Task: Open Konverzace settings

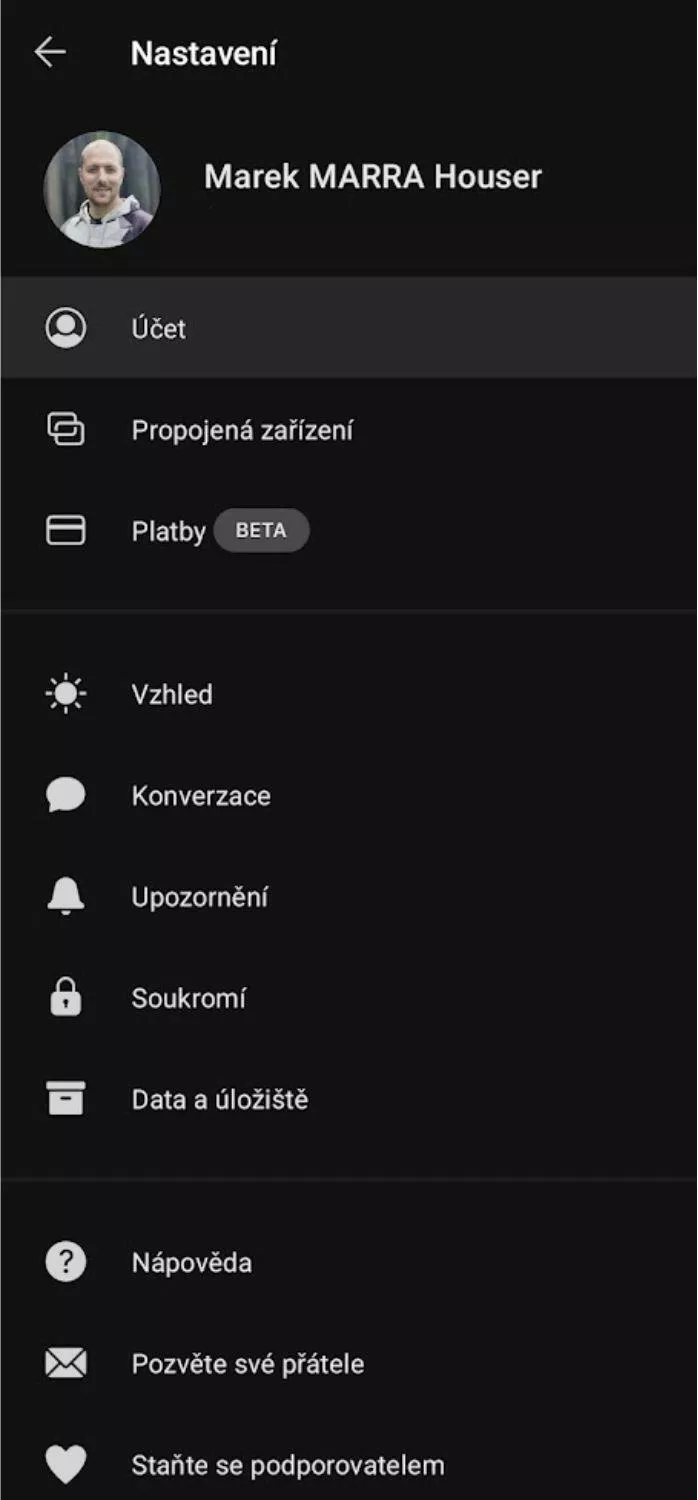Action: coord(349,796)
